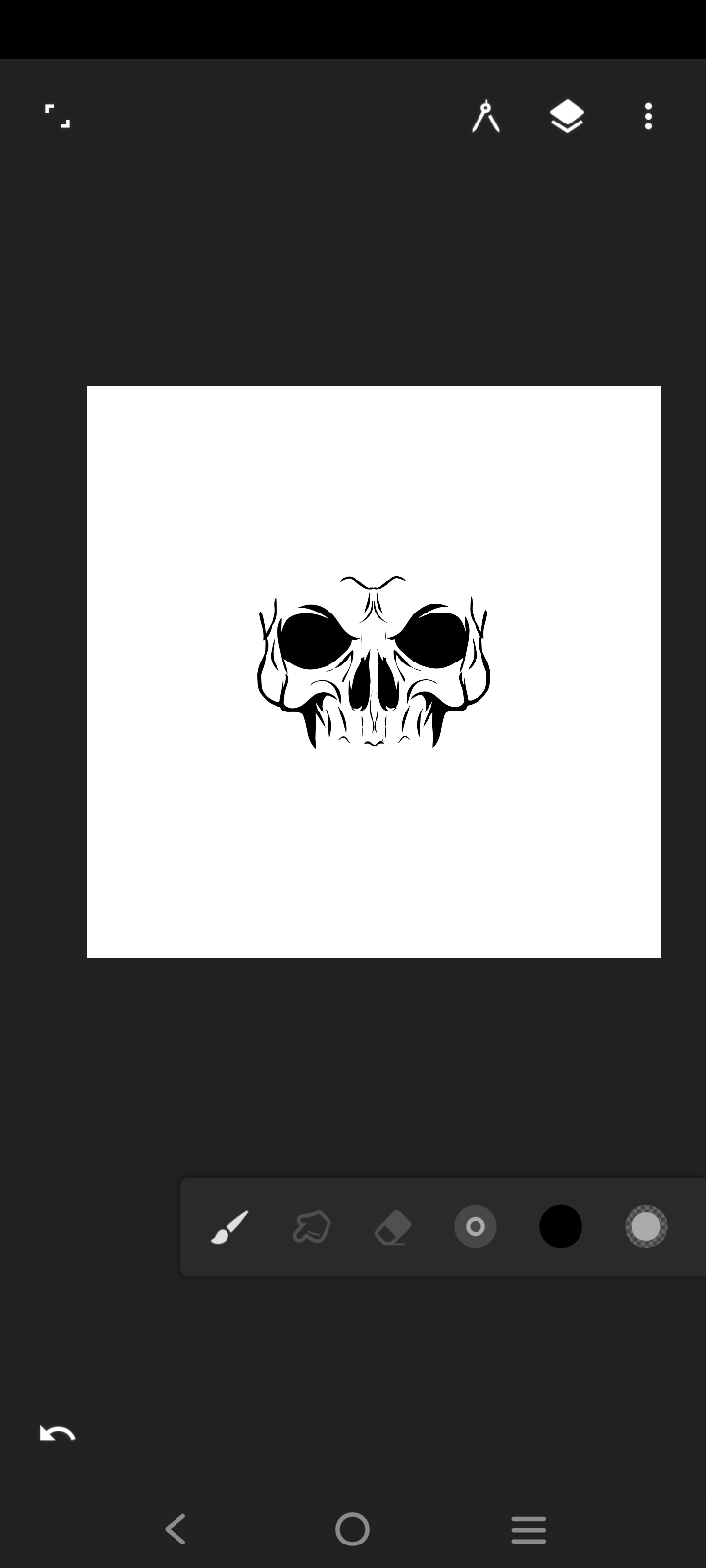
Task: Go to the home screen
Action: [x=353, y=1529]
